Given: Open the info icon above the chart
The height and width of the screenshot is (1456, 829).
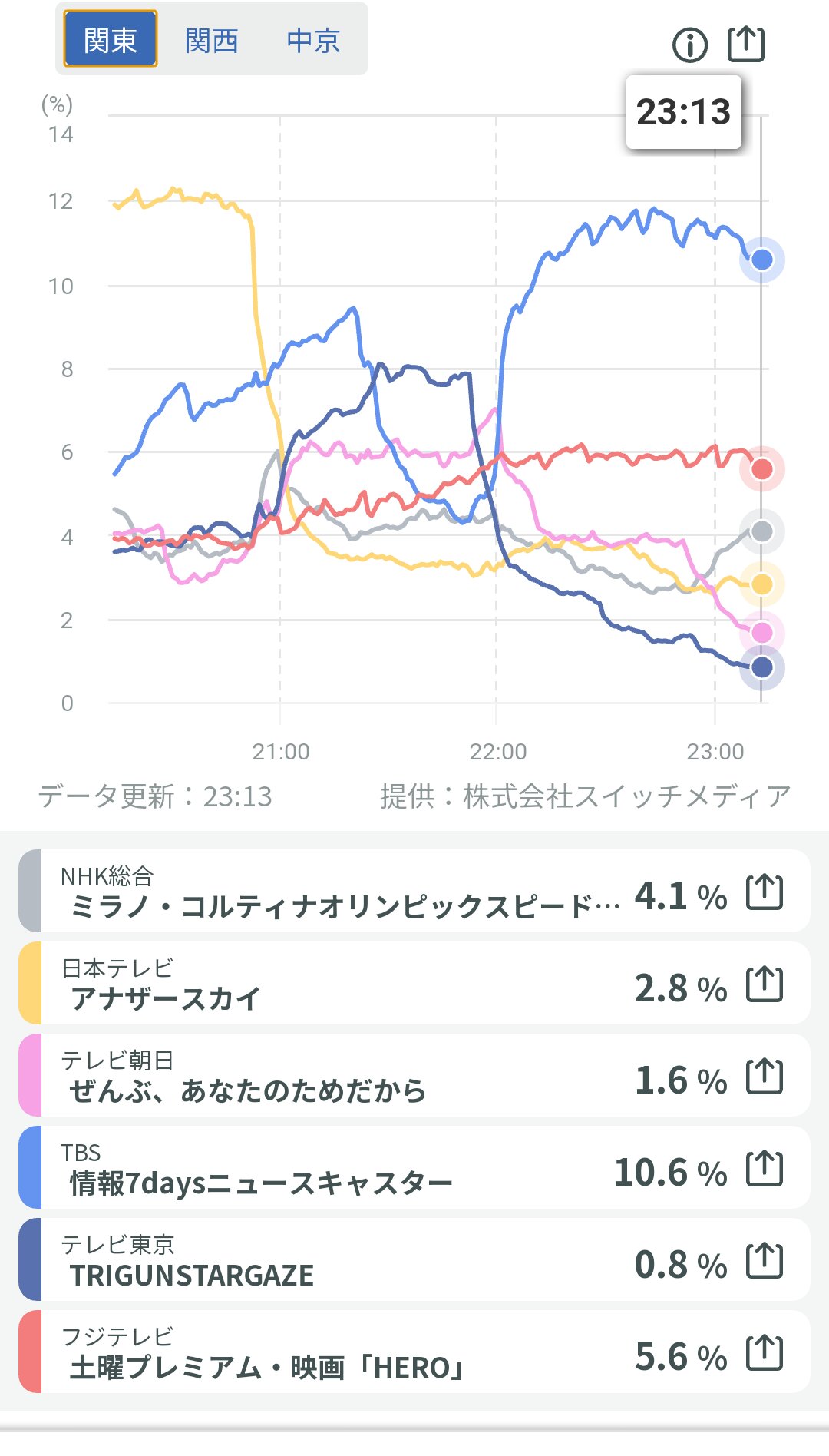Looking at the screenshot, I should pos(689,45).
